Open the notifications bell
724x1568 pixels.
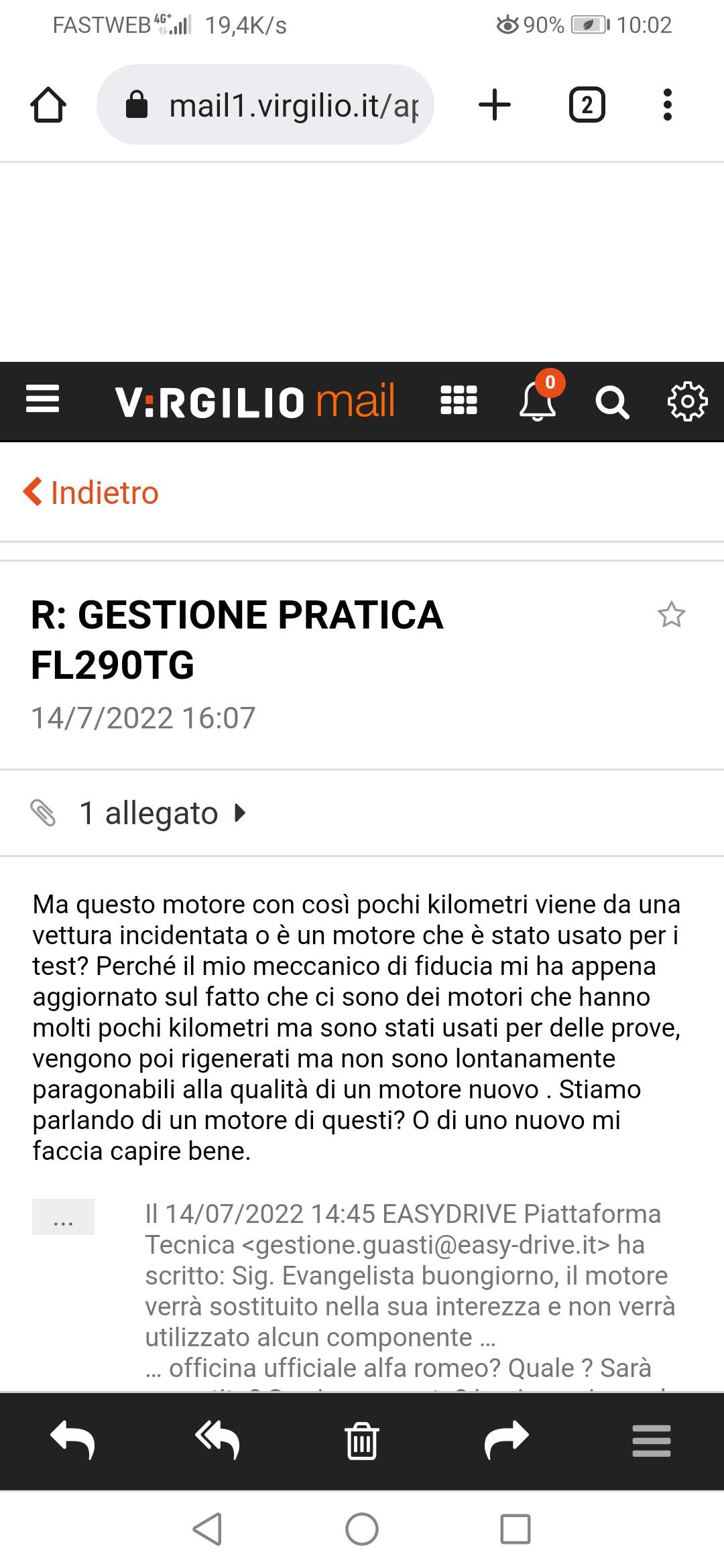(538, 401)
